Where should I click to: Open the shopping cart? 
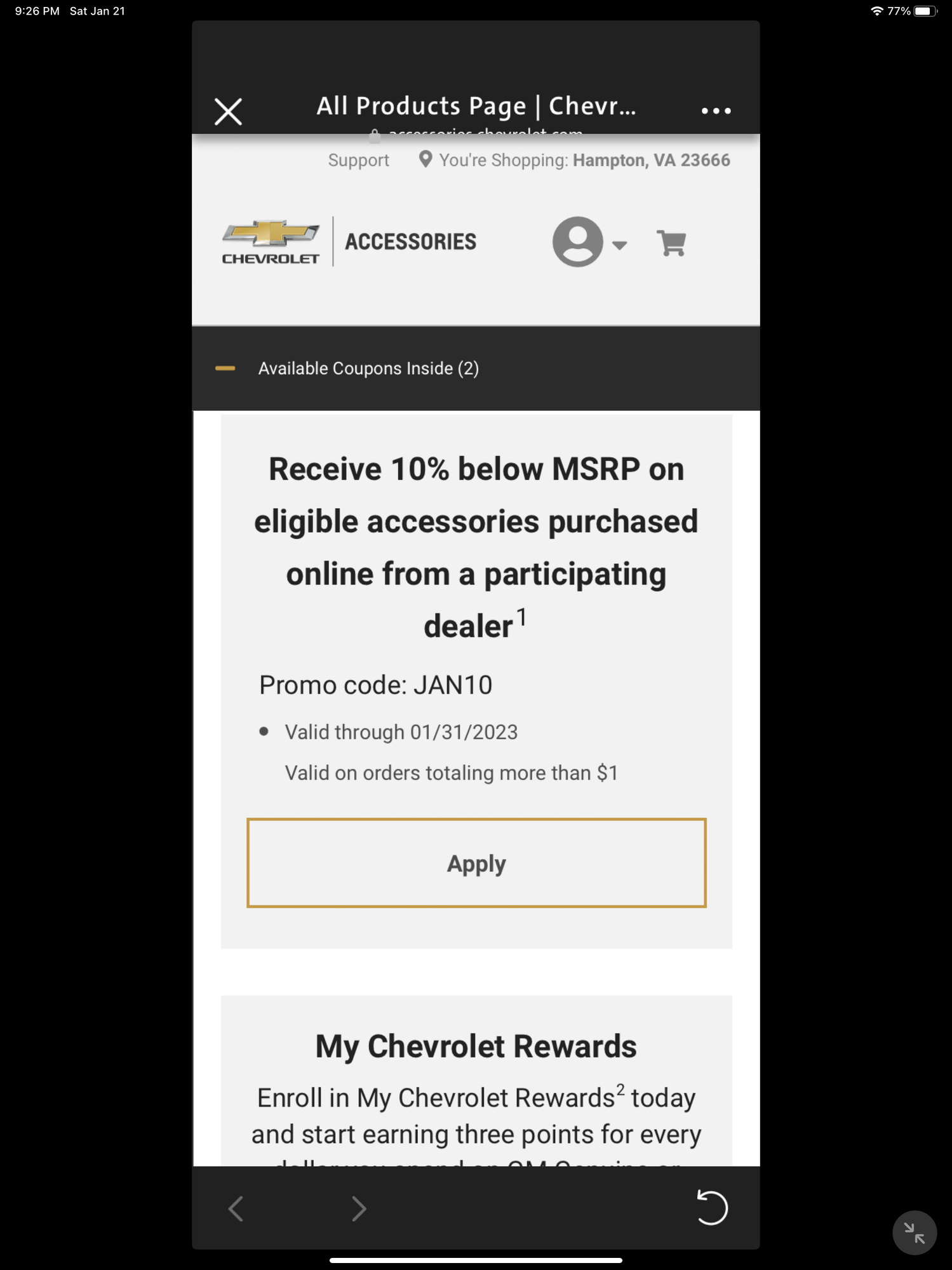point(669,243)
